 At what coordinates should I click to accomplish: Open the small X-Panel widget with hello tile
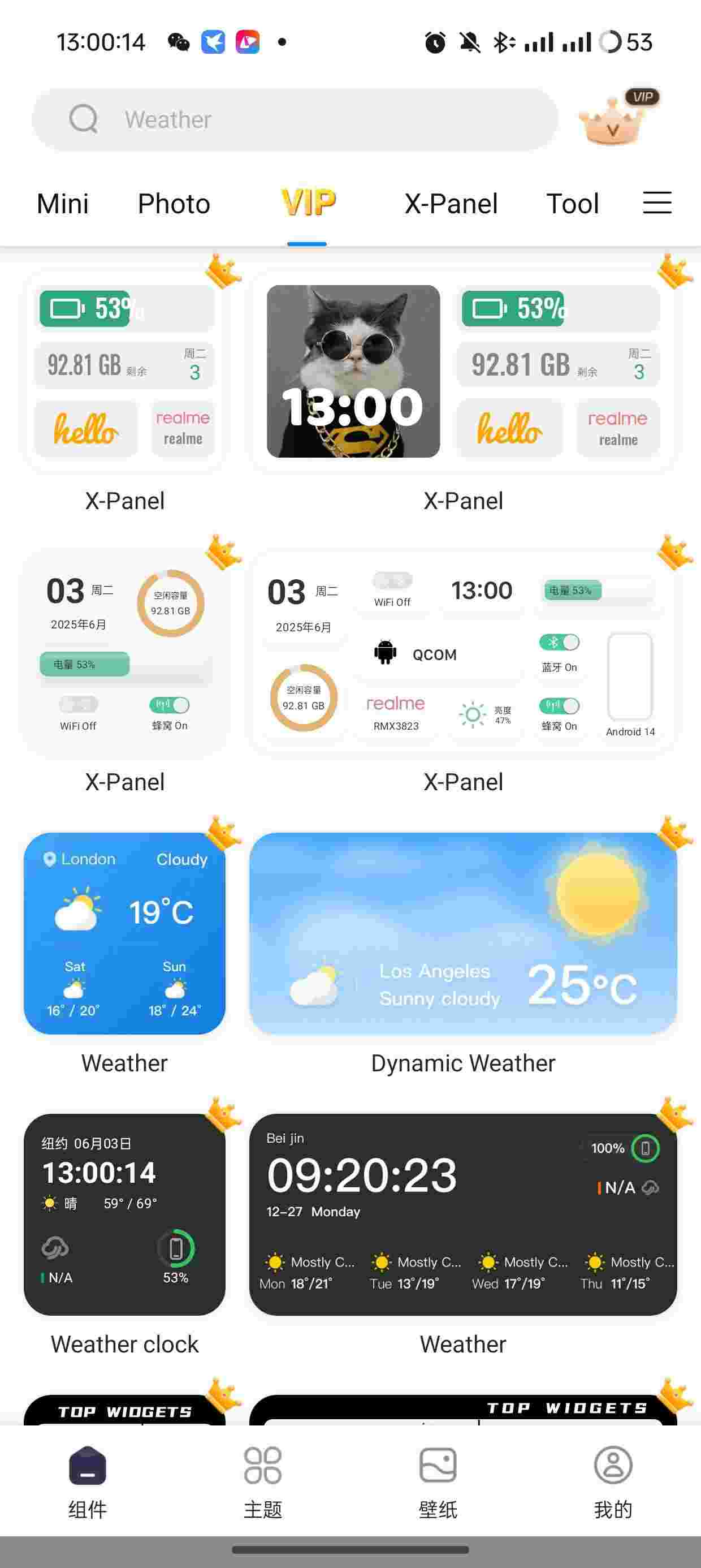125,371
